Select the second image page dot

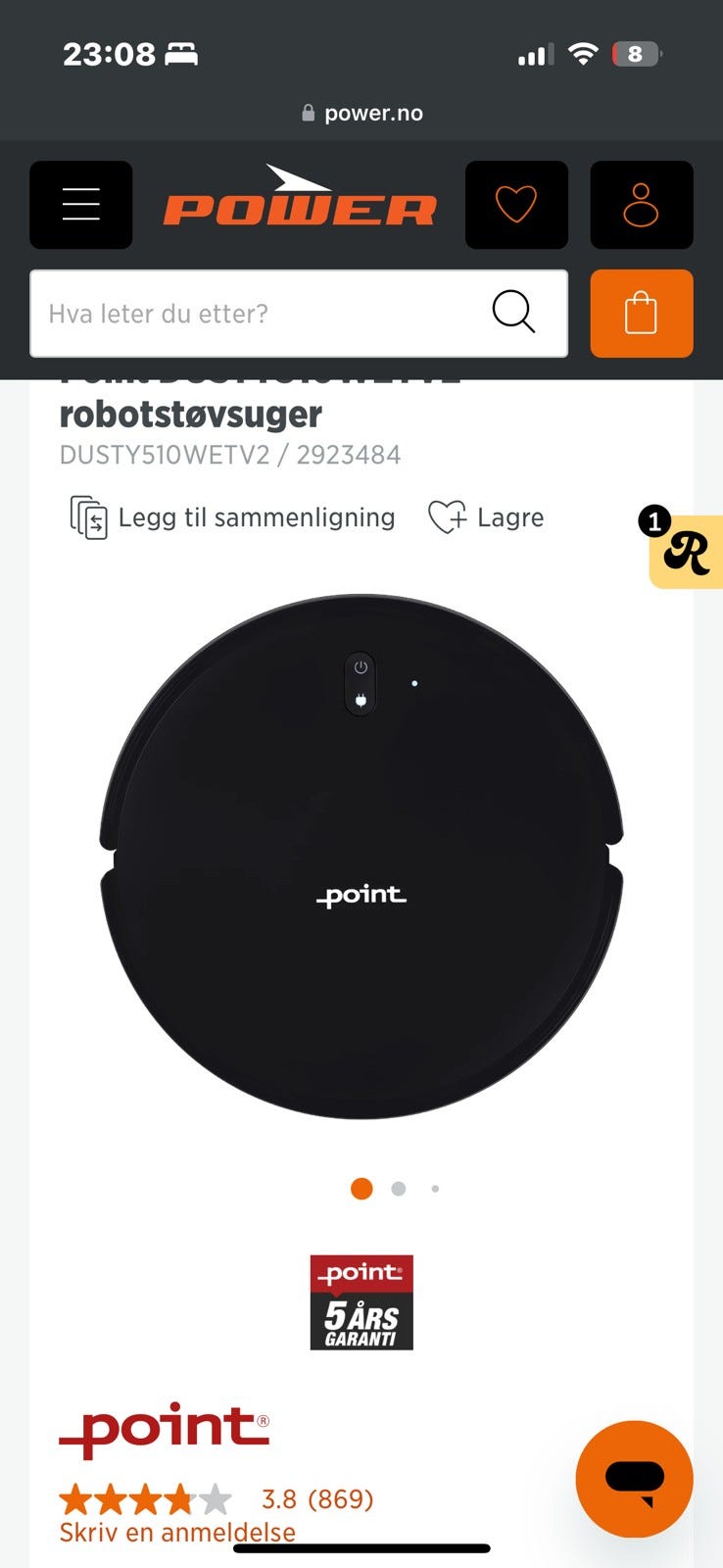tap(399, 1189)
